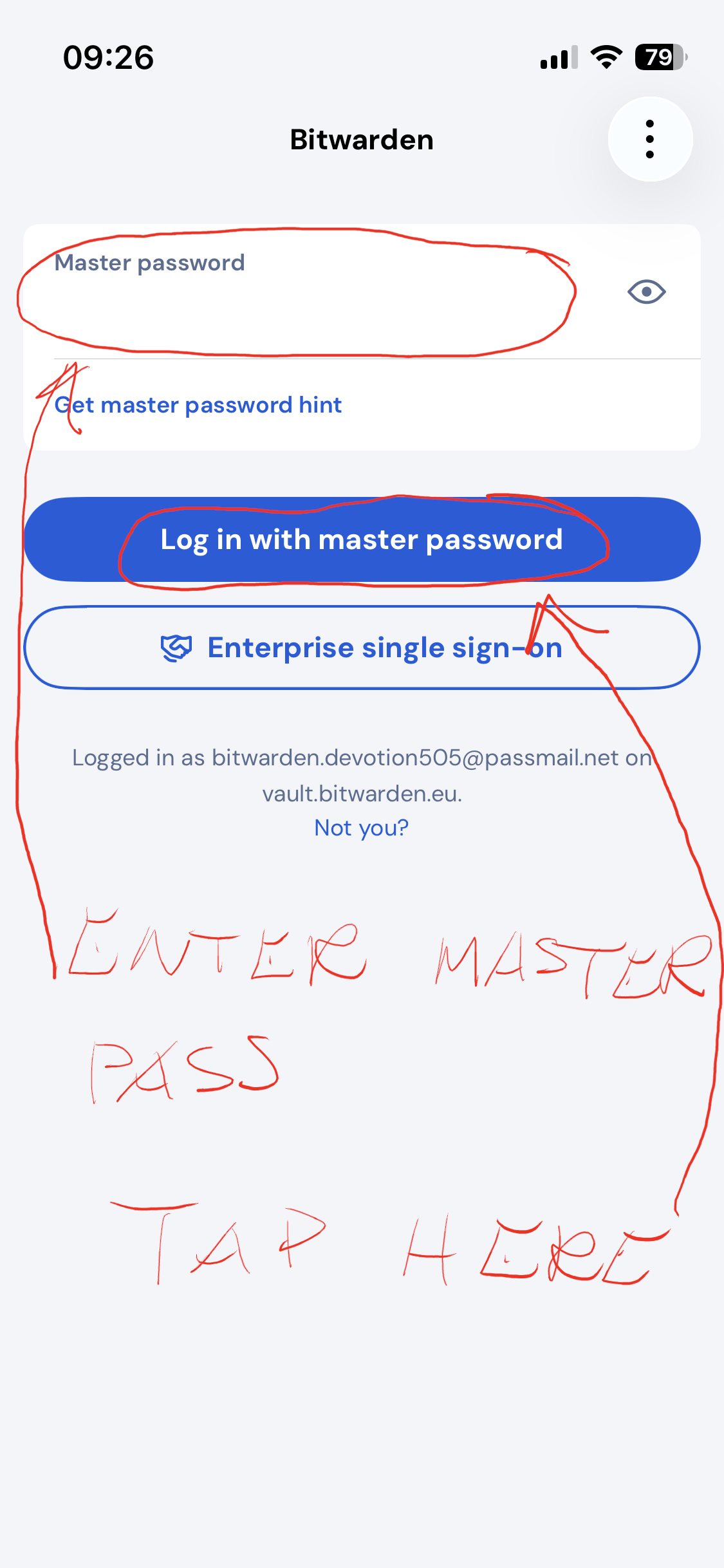Open the three-dot overflow menu
The width and height of the screenshot is (724, 1568).
pos(650,139)
